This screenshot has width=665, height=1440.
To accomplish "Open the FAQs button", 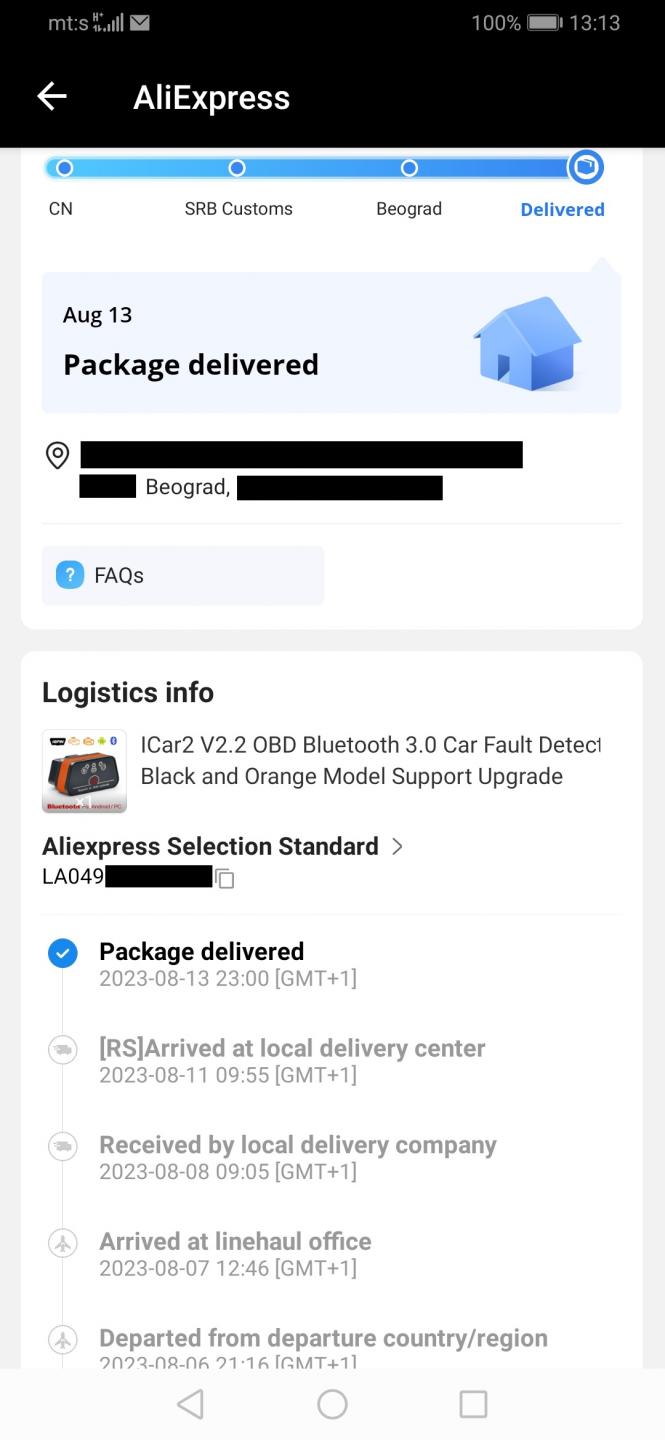I will pos(183,575).
